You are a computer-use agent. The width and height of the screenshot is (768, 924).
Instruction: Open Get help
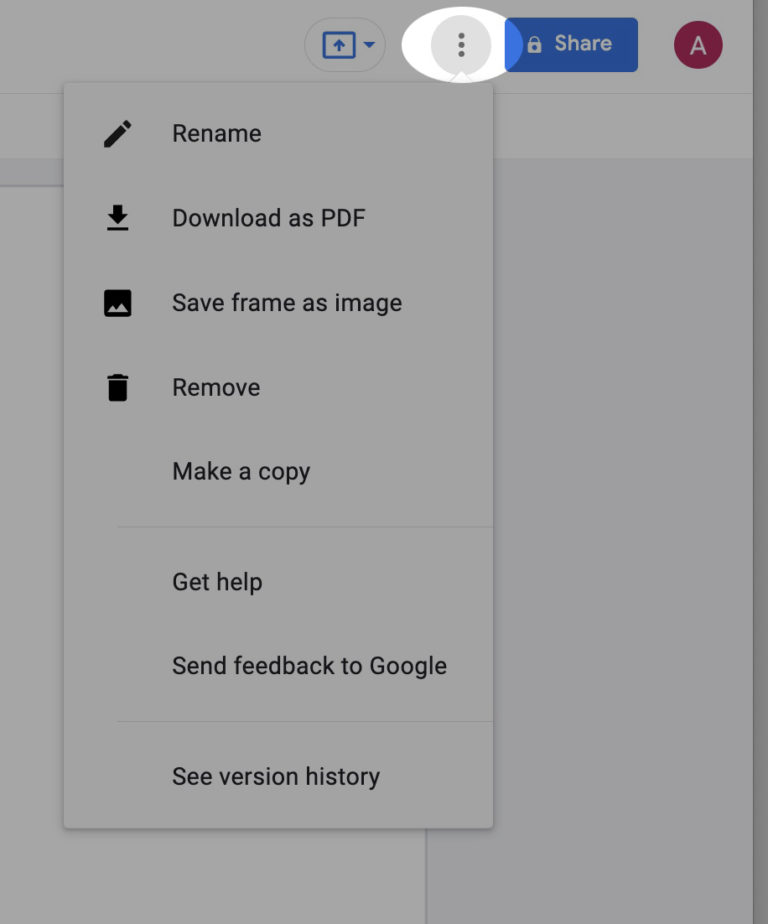coord(217,582)
